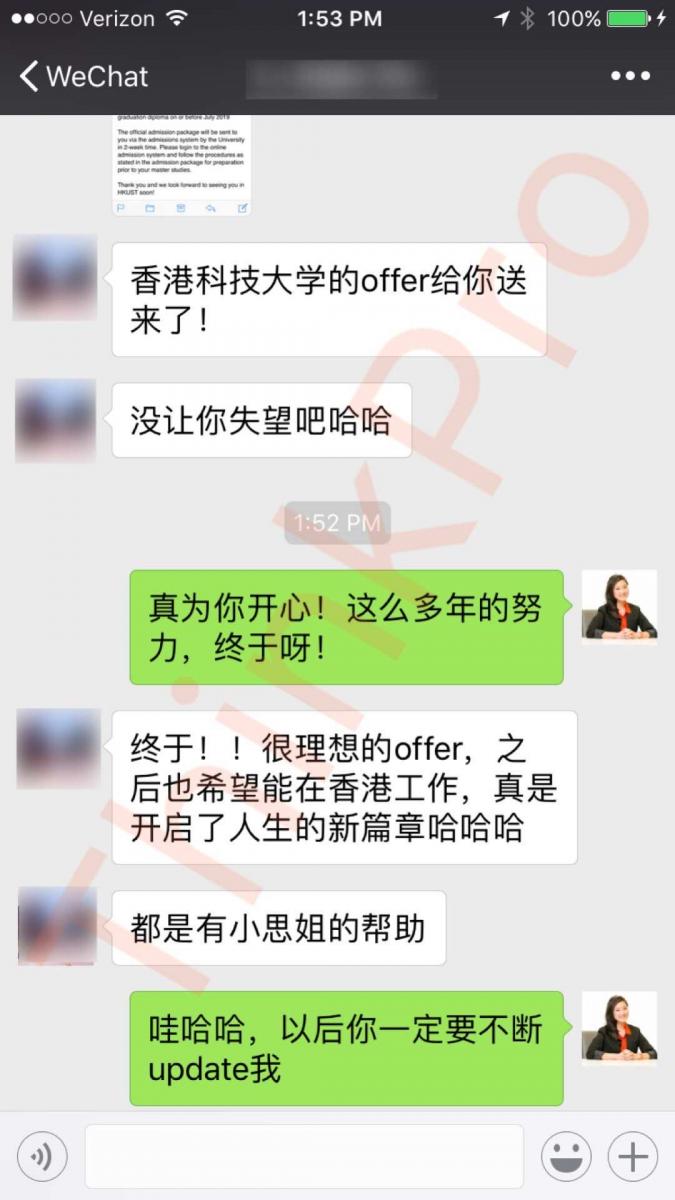Switch to voice message input

tap(42, 1157)
